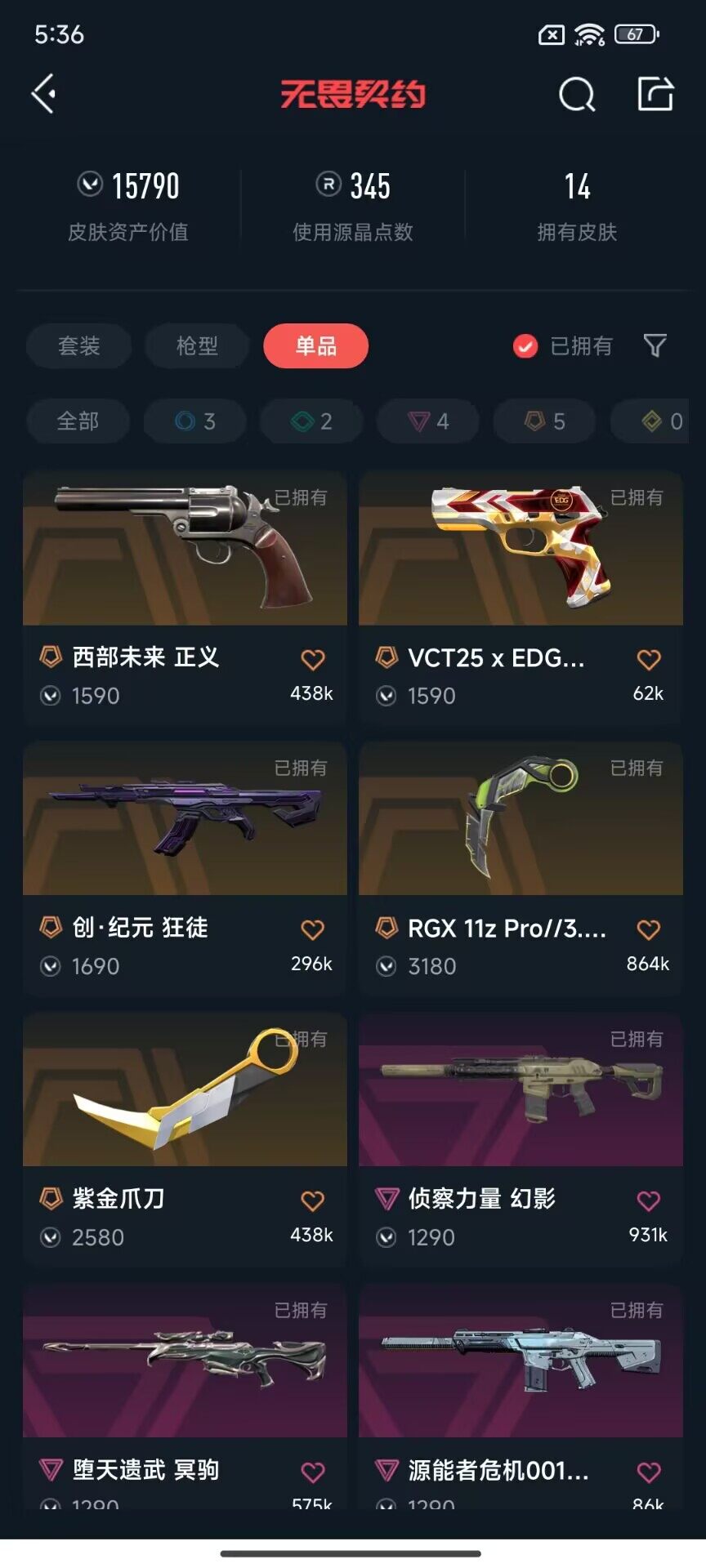The height and width of the screenshot is (1568, 706).
Task: Favorite the RGX 11z Pro knife skin
Action: point(648,929)
